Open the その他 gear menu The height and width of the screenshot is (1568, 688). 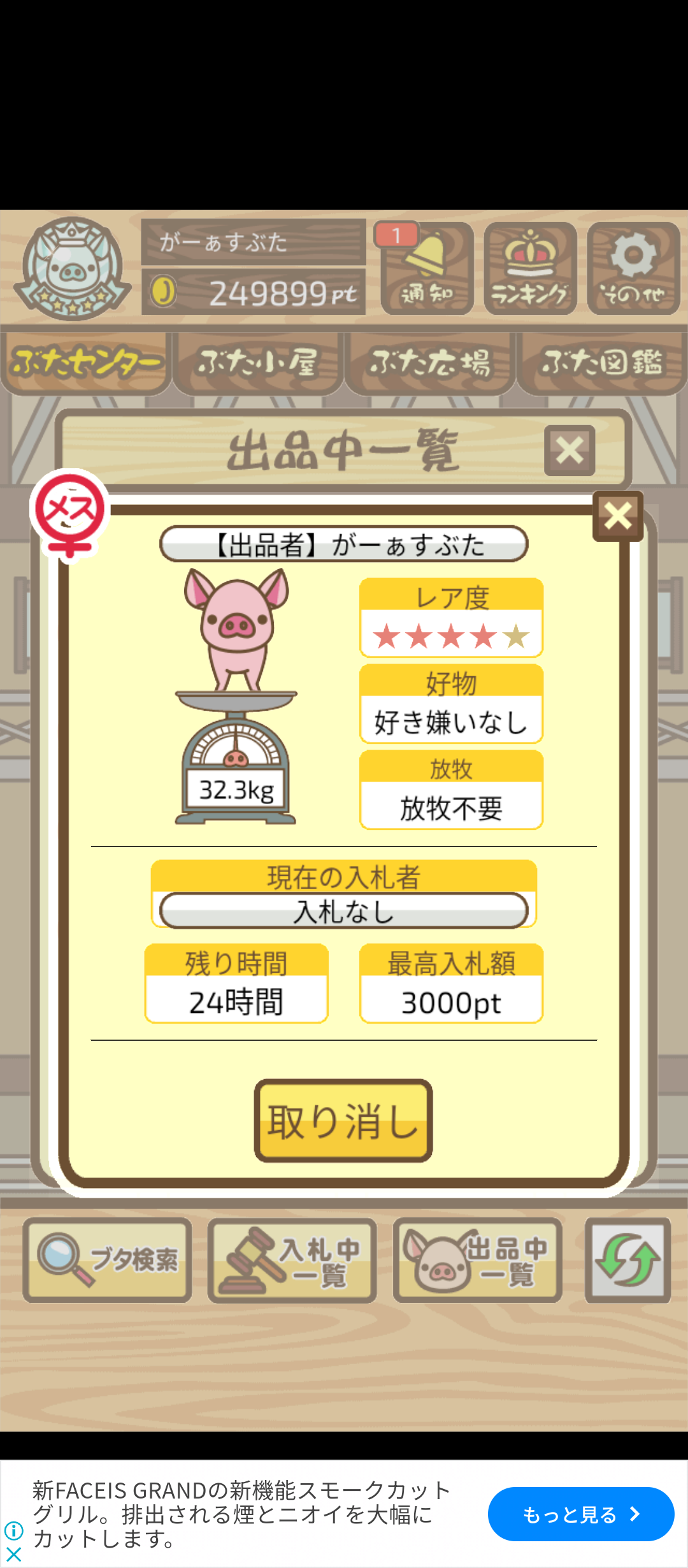[x=633, y=269]
